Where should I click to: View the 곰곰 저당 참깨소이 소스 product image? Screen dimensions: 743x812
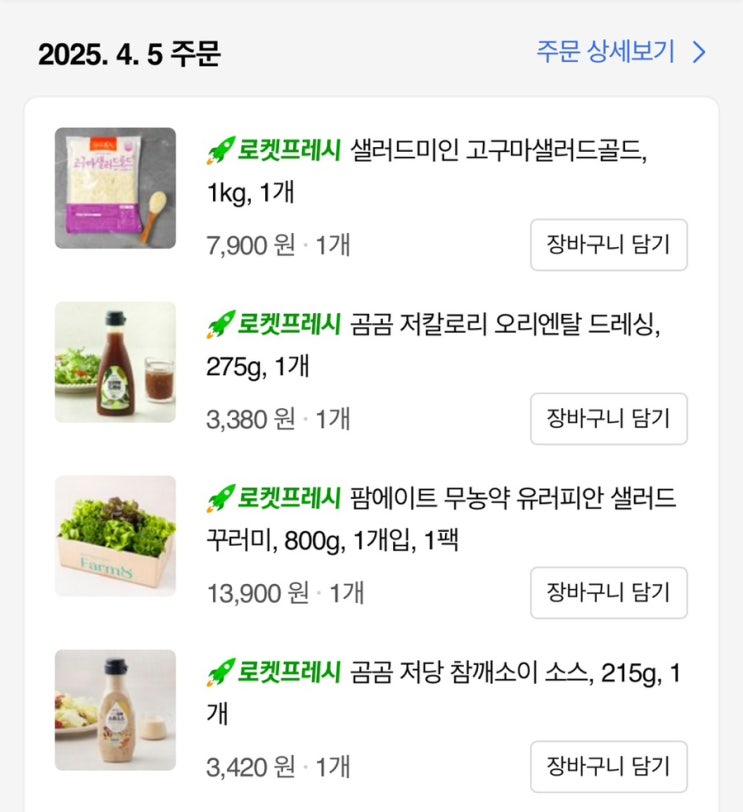click(115, 710)
